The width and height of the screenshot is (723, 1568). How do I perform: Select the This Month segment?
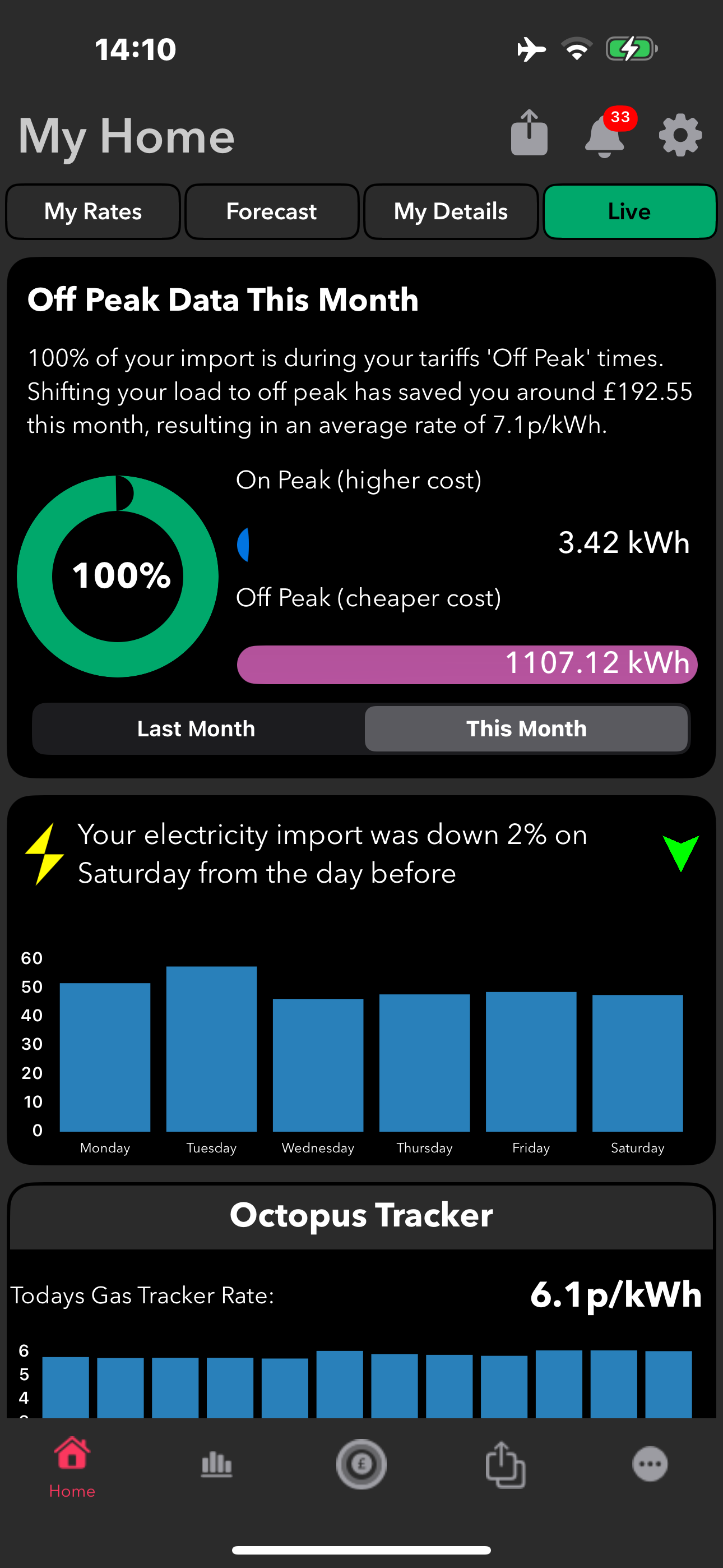526,728
